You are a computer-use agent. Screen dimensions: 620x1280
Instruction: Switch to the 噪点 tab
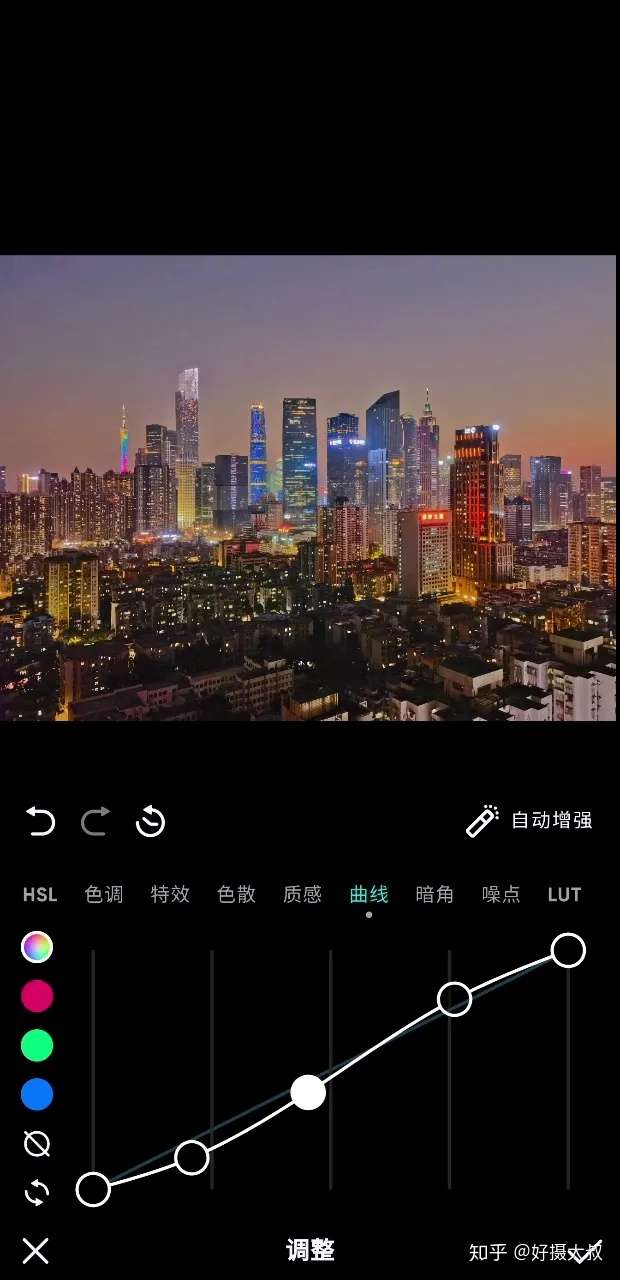500,895
